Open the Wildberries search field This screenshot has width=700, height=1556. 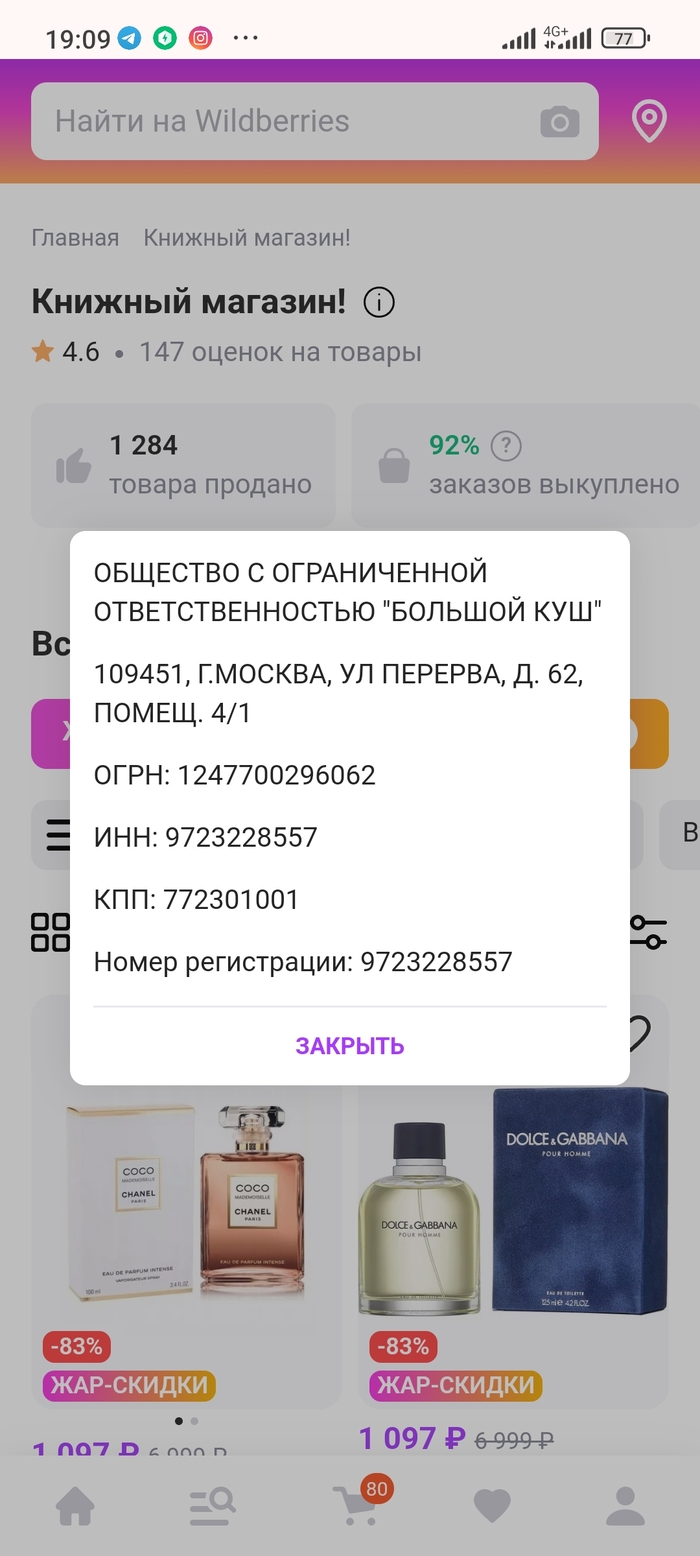click(280, 121)
